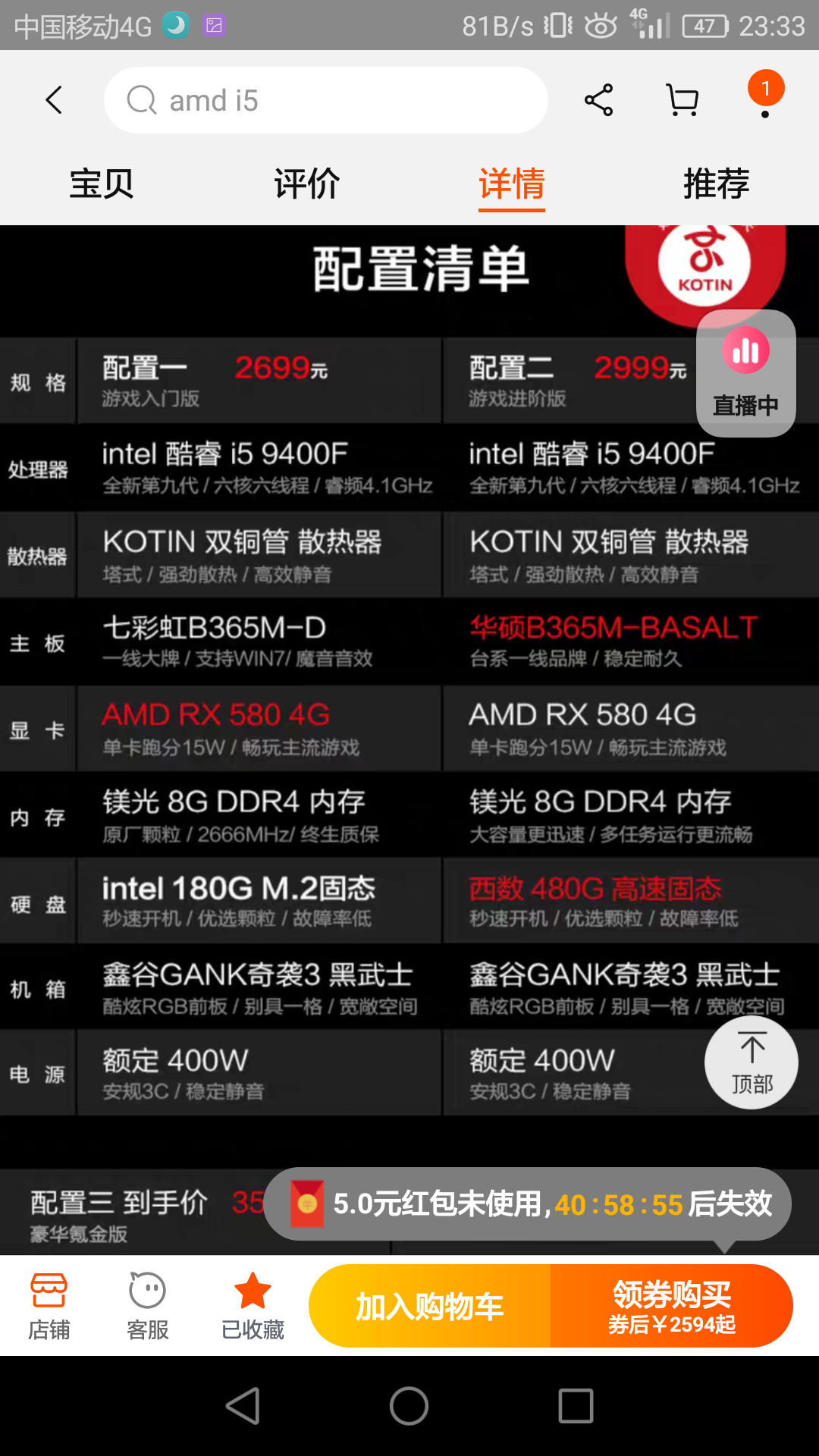Toggle the 已收藏 favorite star
Image resolution: width=819 pixels, height=1456 pixels.
253,1306
